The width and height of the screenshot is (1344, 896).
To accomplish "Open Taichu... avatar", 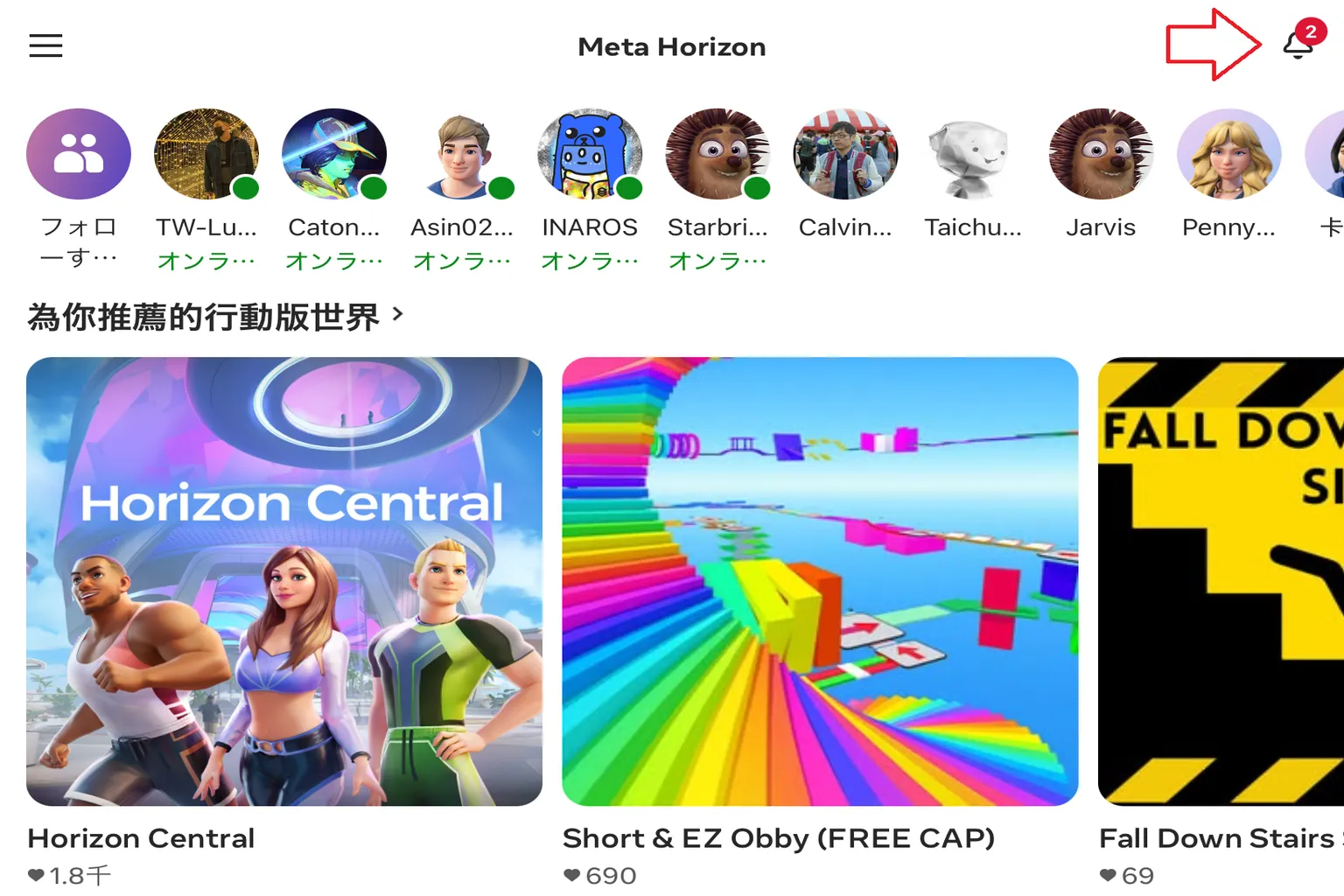I will (x=973, y=154).
